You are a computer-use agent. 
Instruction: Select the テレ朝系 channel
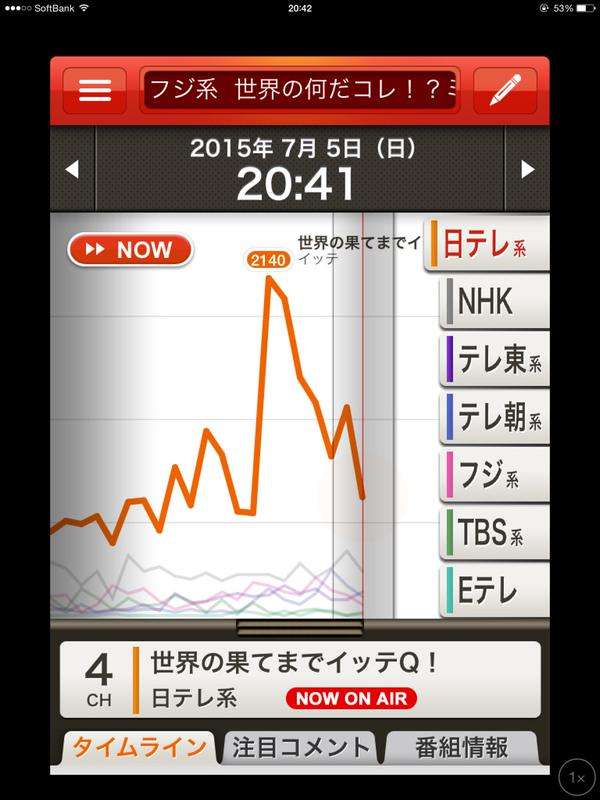(x=495, y=415)
